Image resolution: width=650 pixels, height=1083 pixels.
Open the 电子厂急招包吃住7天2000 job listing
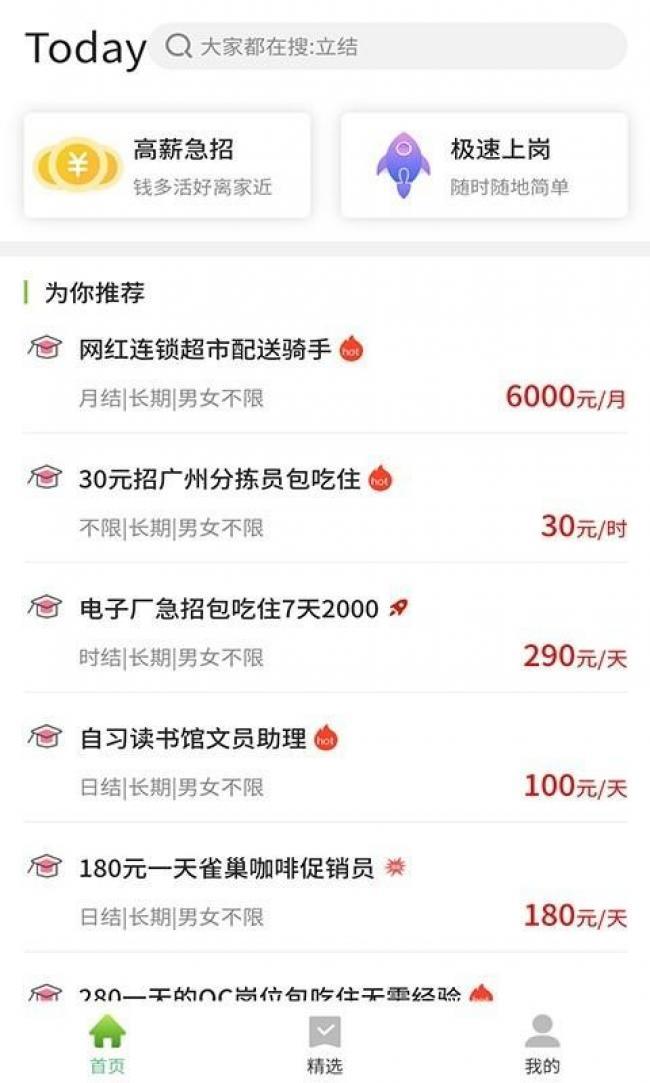click(325, 632)
